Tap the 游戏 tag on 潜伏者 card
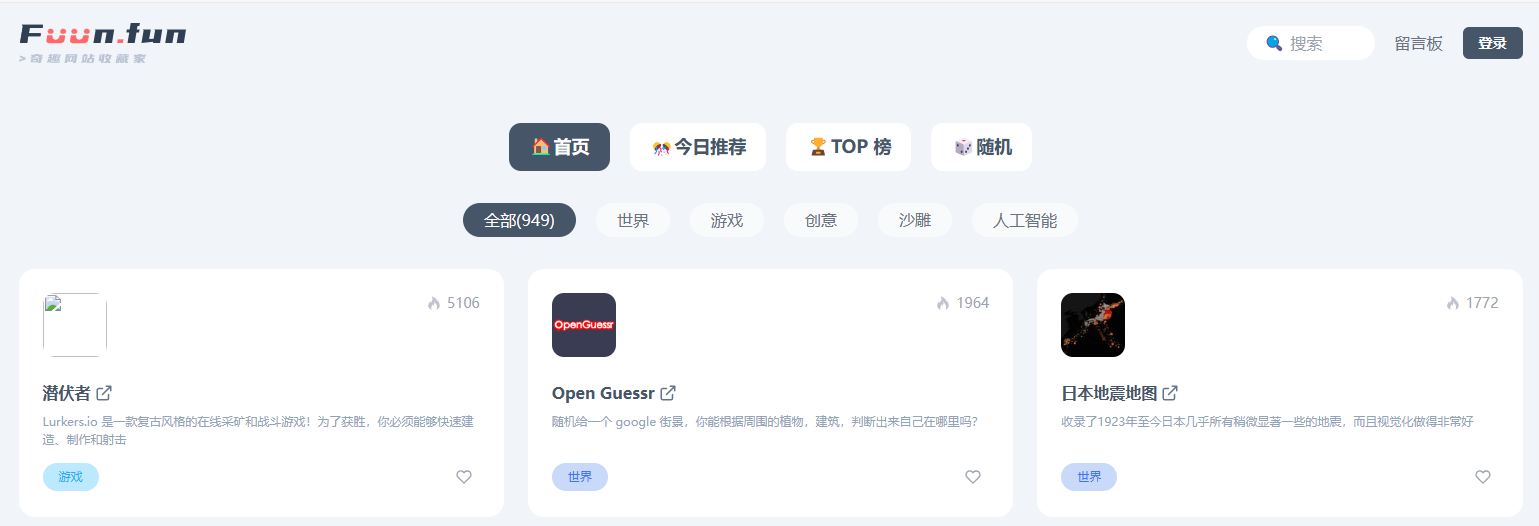 (71, 477)
